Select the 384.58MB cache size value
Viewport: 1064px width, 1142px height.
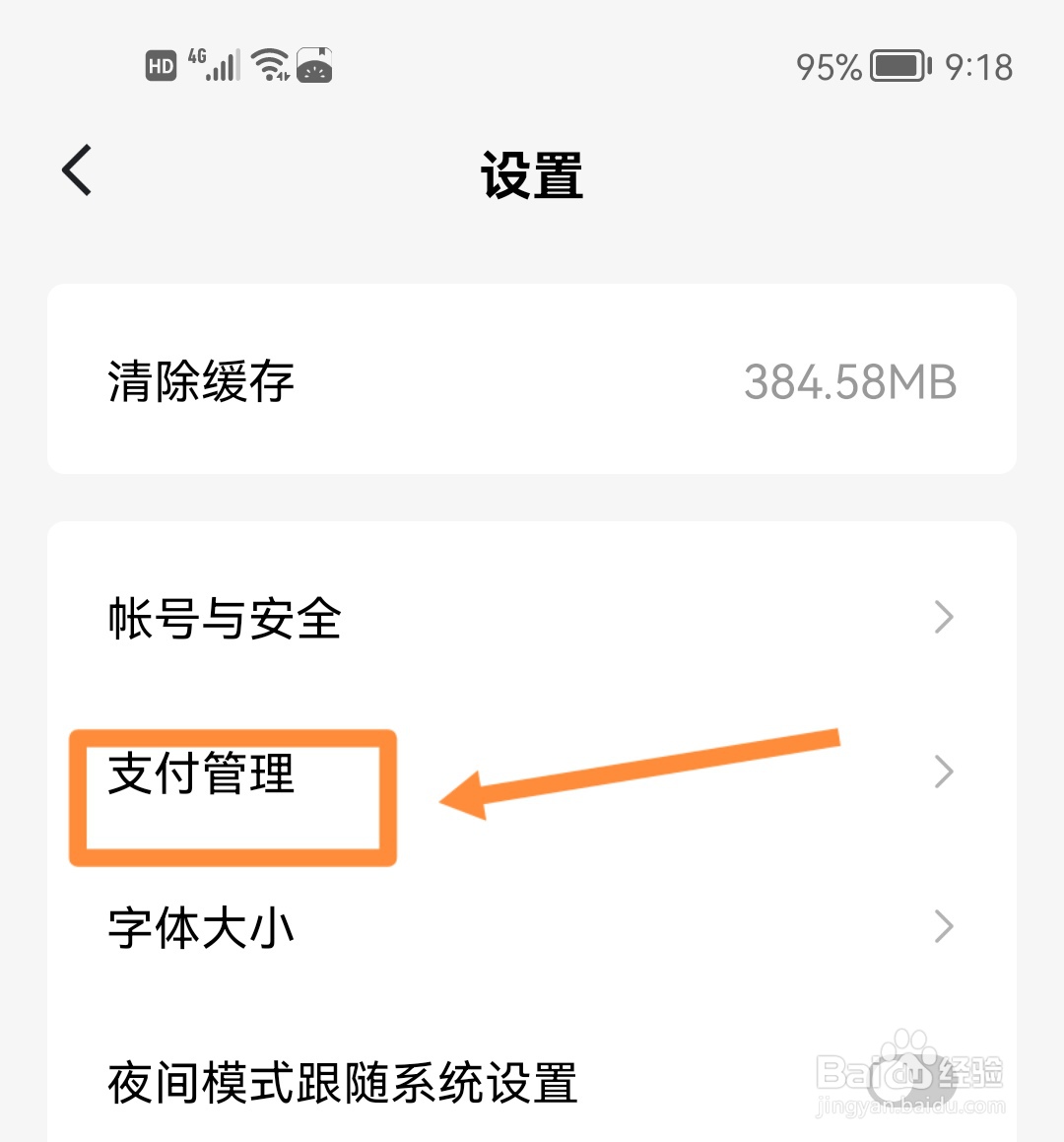click(849, 382)
